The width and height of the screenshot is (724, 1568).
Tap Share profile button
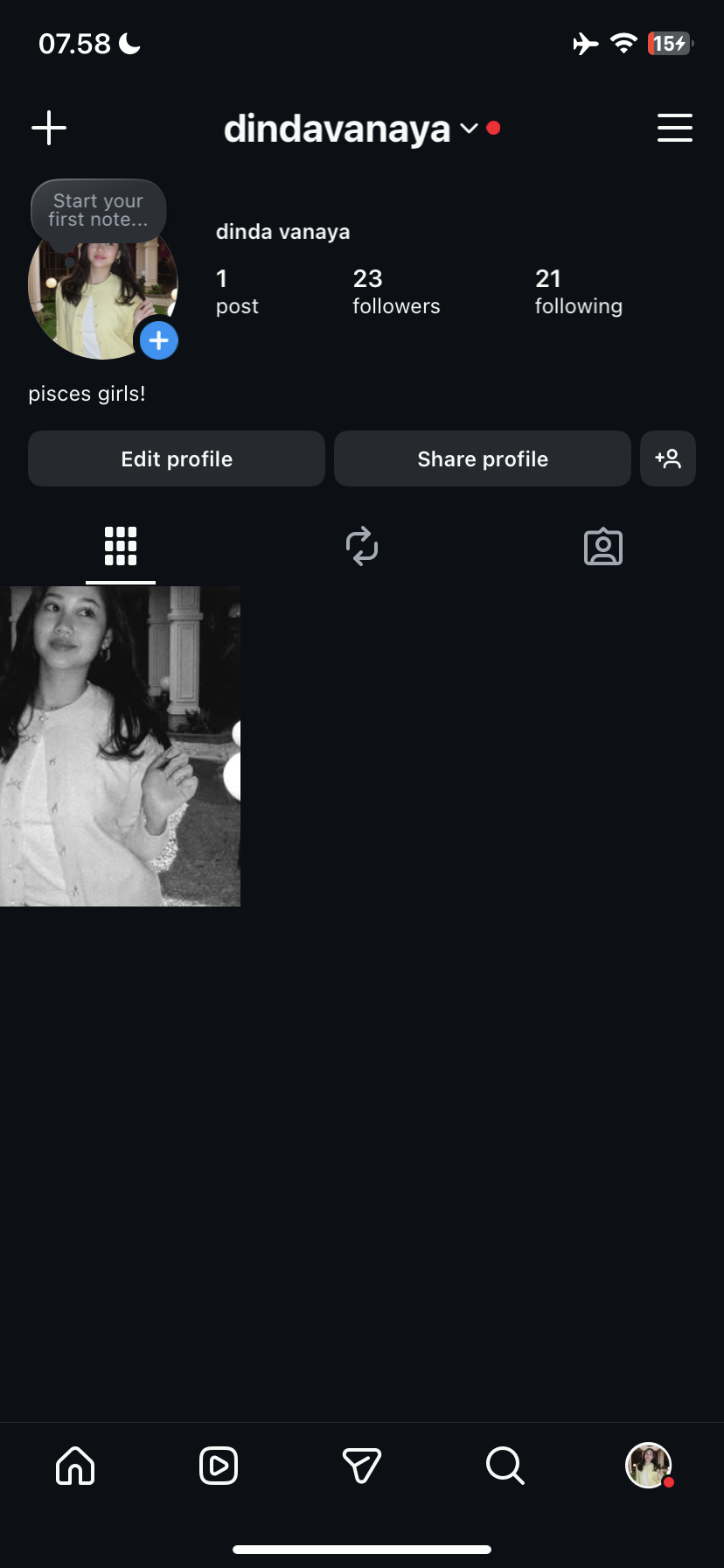pos(483,458)
